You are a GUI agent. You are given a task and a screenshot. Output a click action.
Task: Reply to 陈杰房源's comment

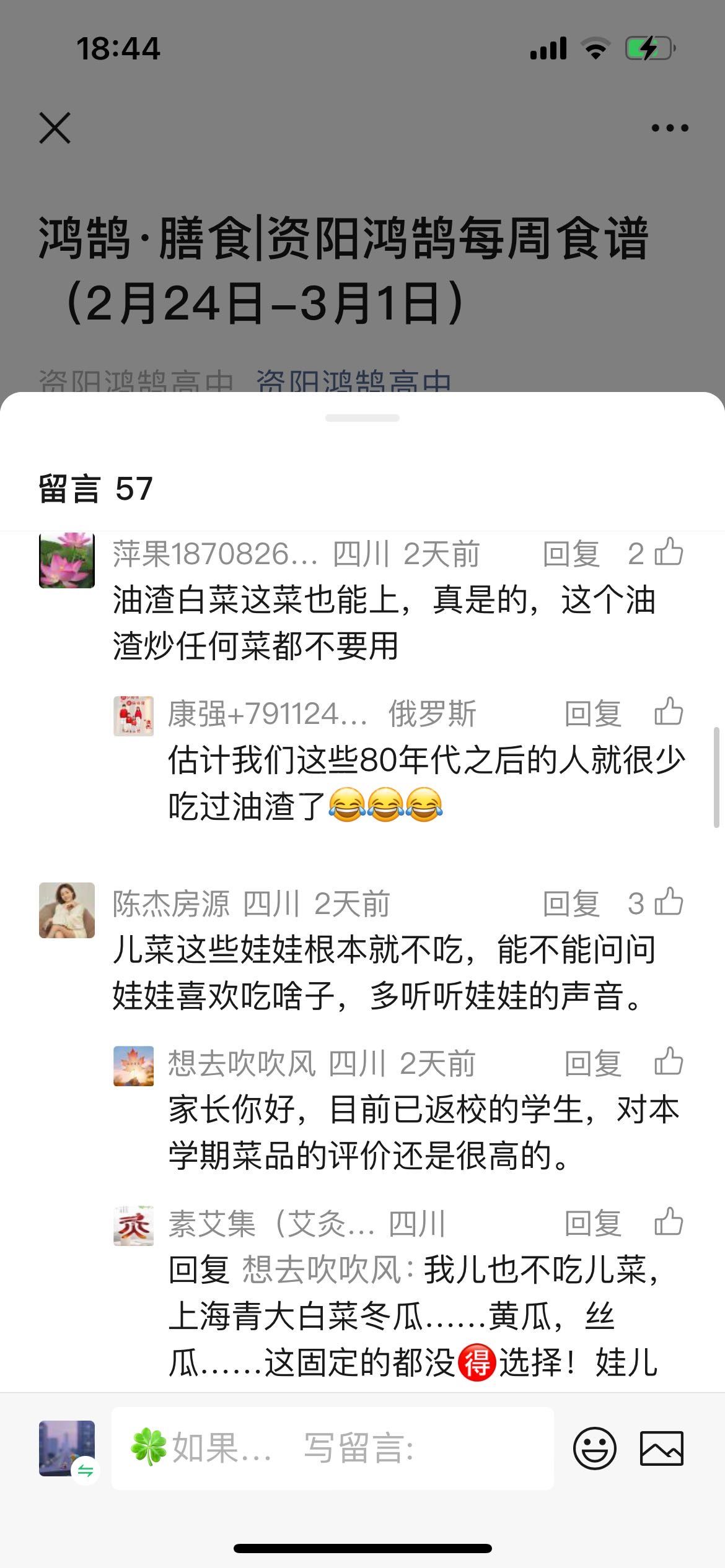click(571, 904)
